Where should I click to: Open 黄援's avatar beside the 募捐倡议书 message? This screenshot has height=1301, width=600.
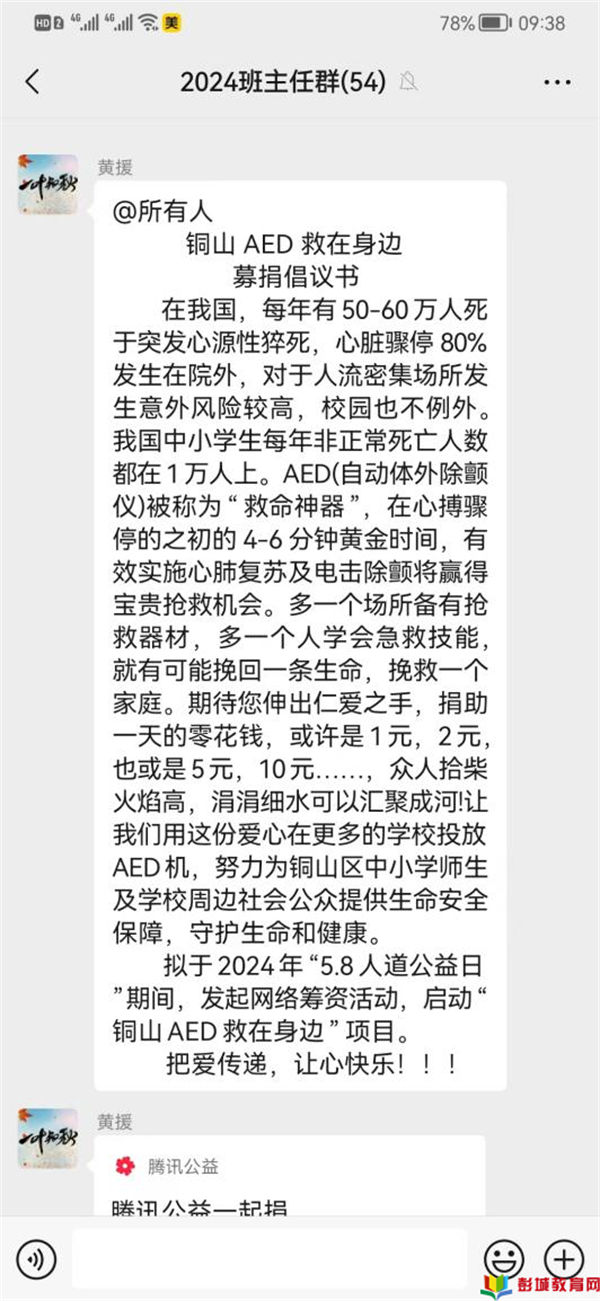pos(48,185)
